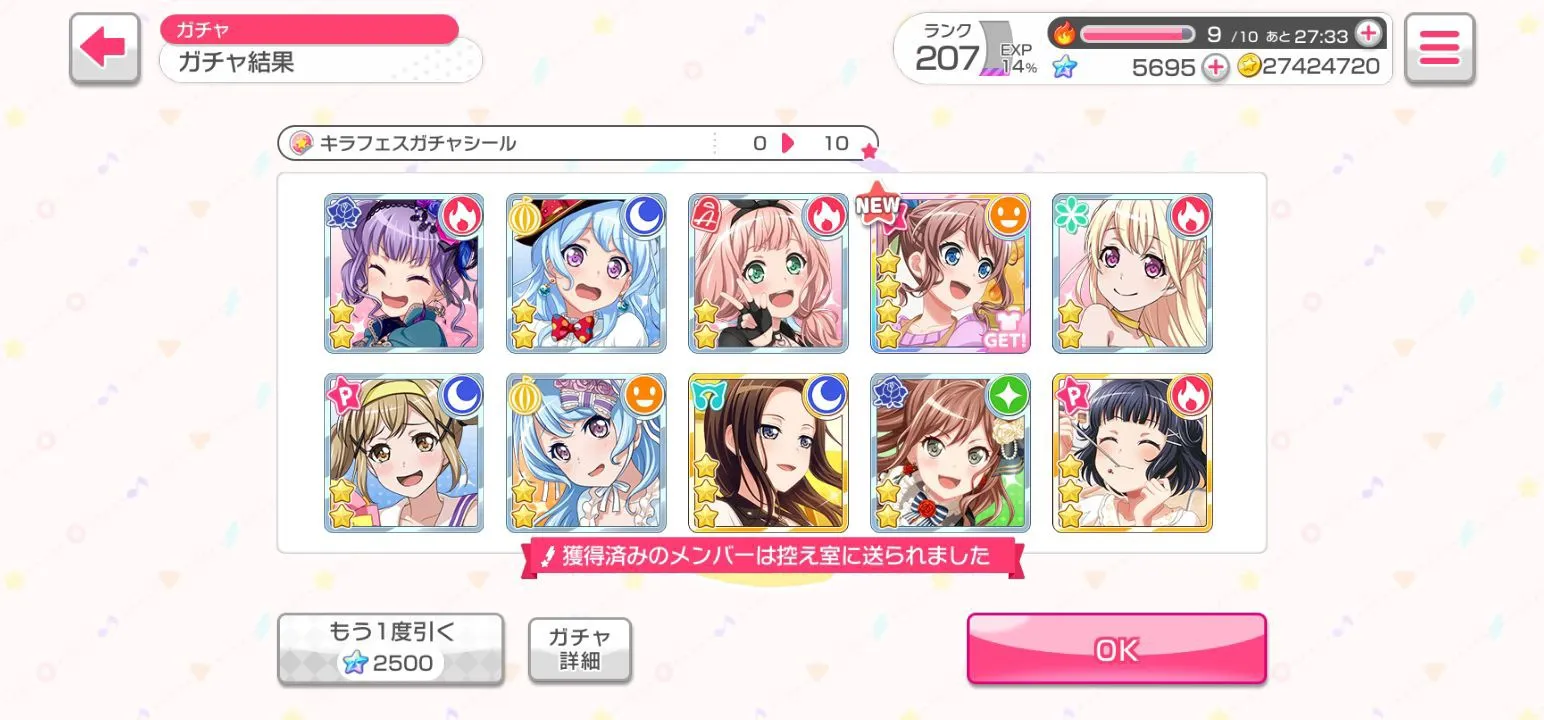Image resolution: width=1544 pixels, height=720 pixels.
Task: Open ガチャ詳細 gacha details
Action: (579, 649)
